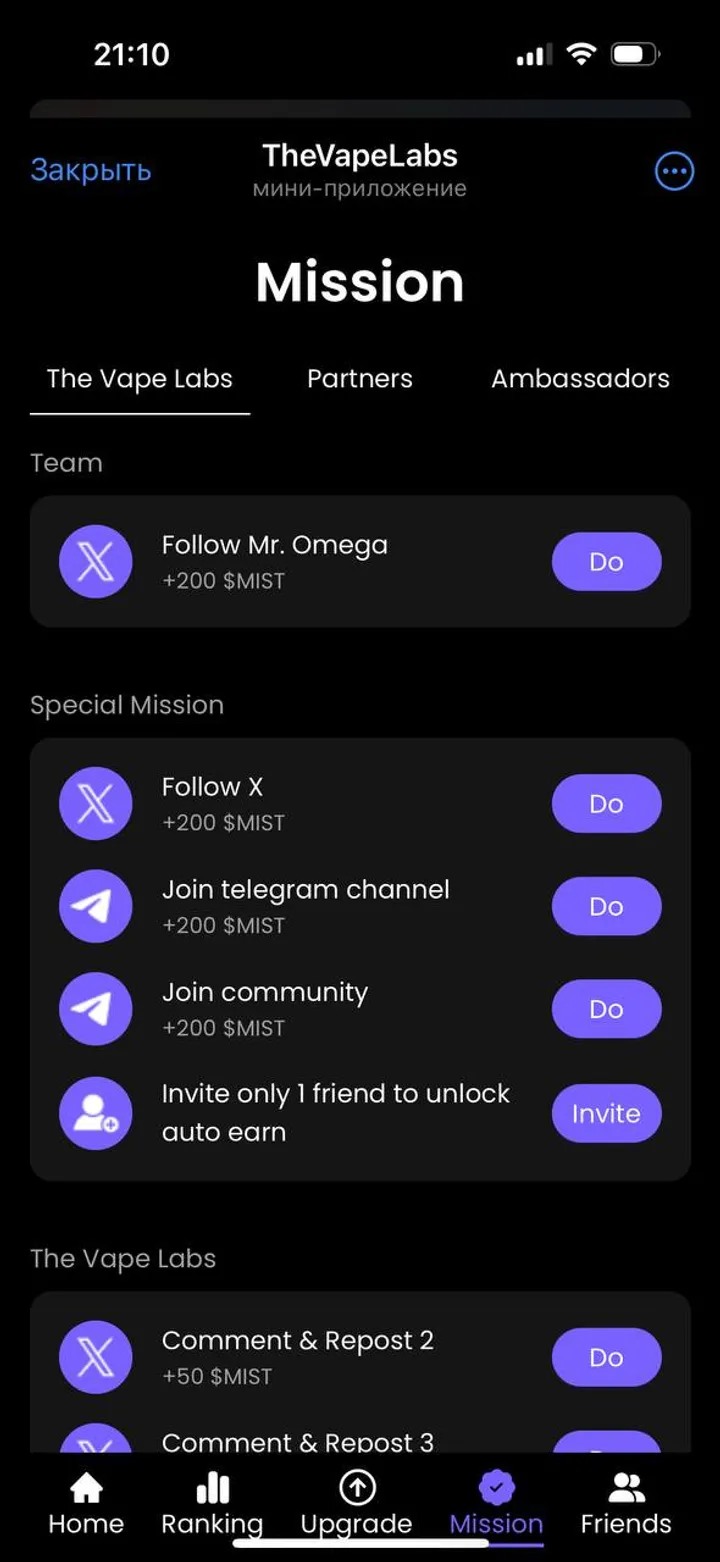Viewport: 720px width, 1562px height.
Task: Open the Ambassadors tab
Action: (x=580, y=378)
